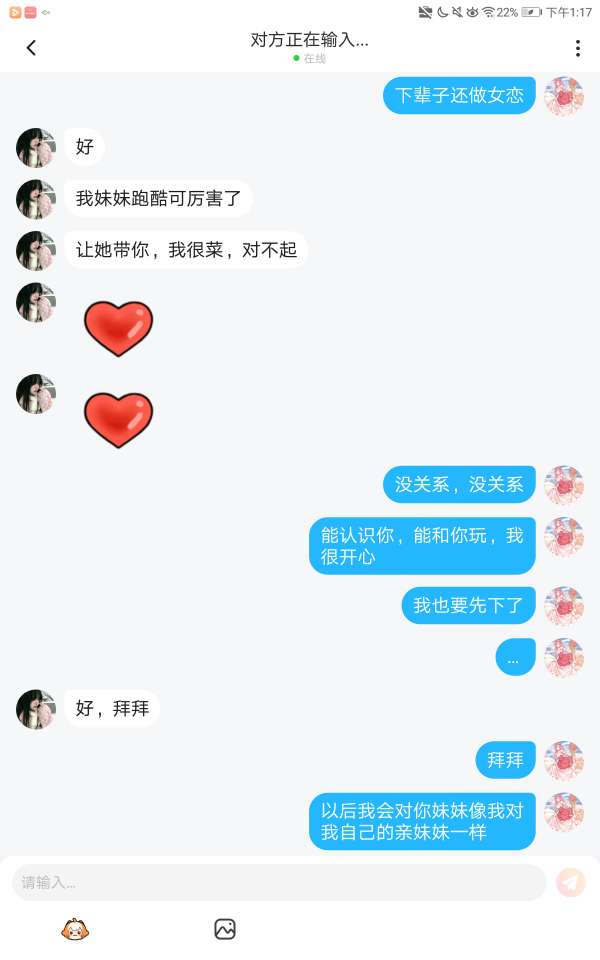
Task: Open my avatar beside '下辈子还做女恋'
Action: pyautogui.click(x=564, y=96)
